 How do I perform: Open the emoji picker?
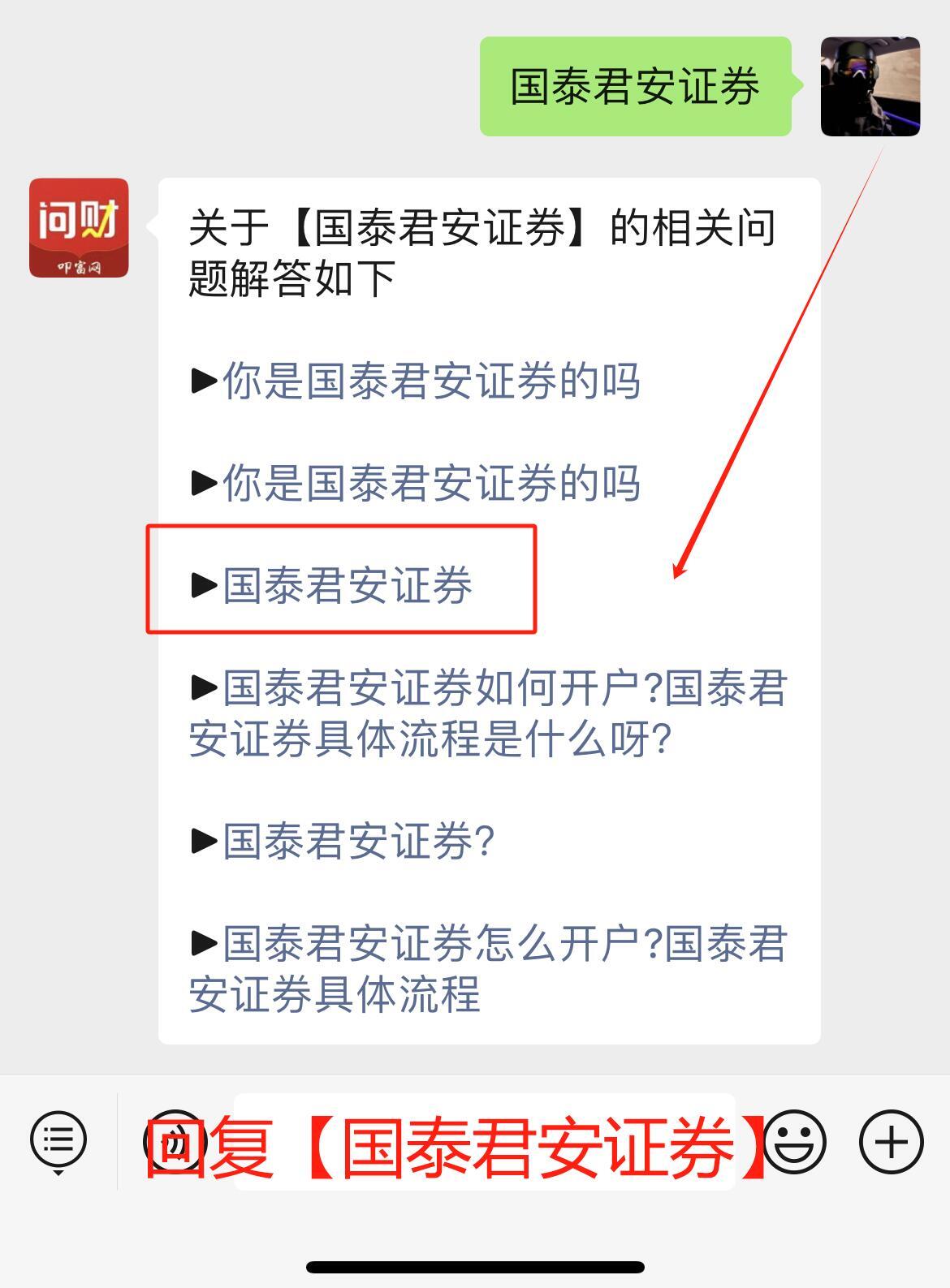(x=797, y=1140)
